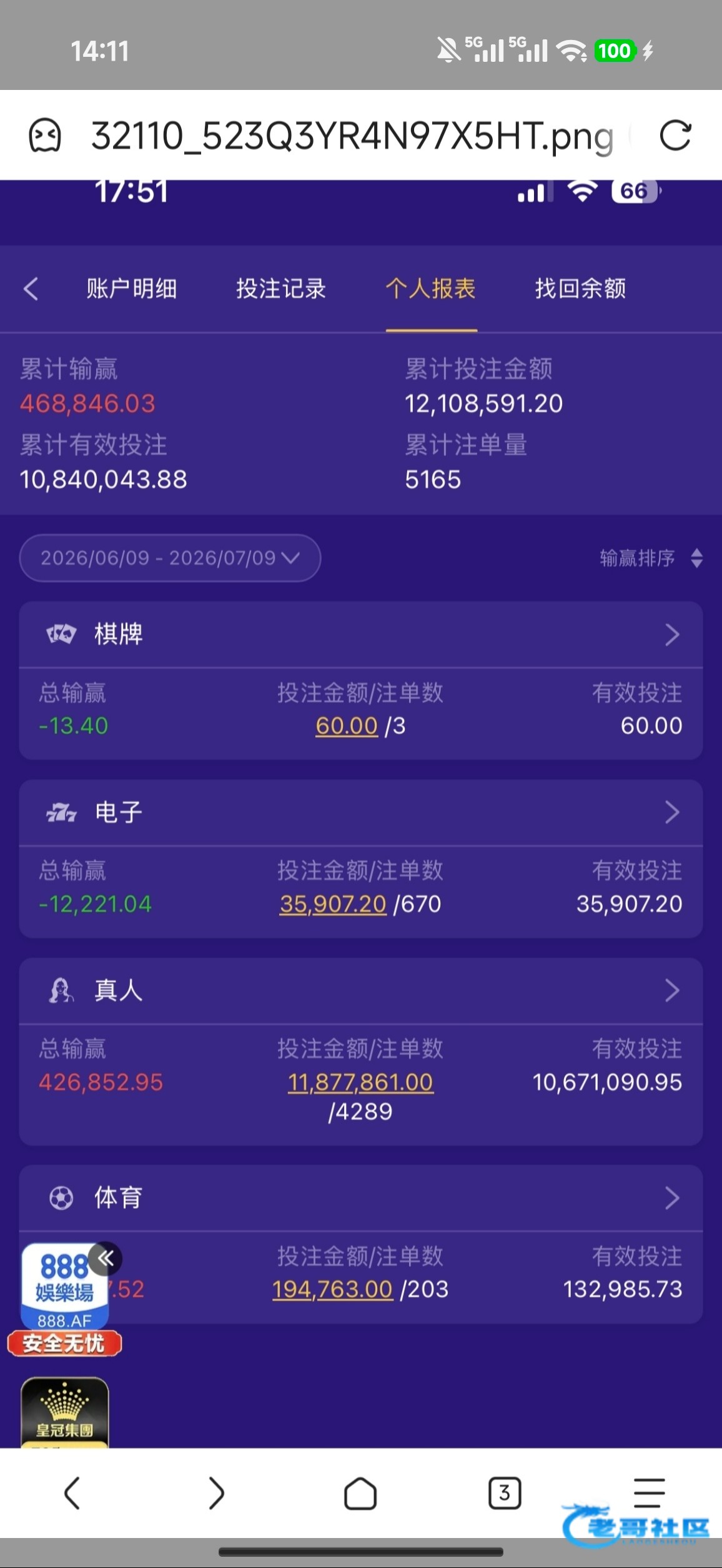Reload the page with the refresh icon

(x=675, y=136)
